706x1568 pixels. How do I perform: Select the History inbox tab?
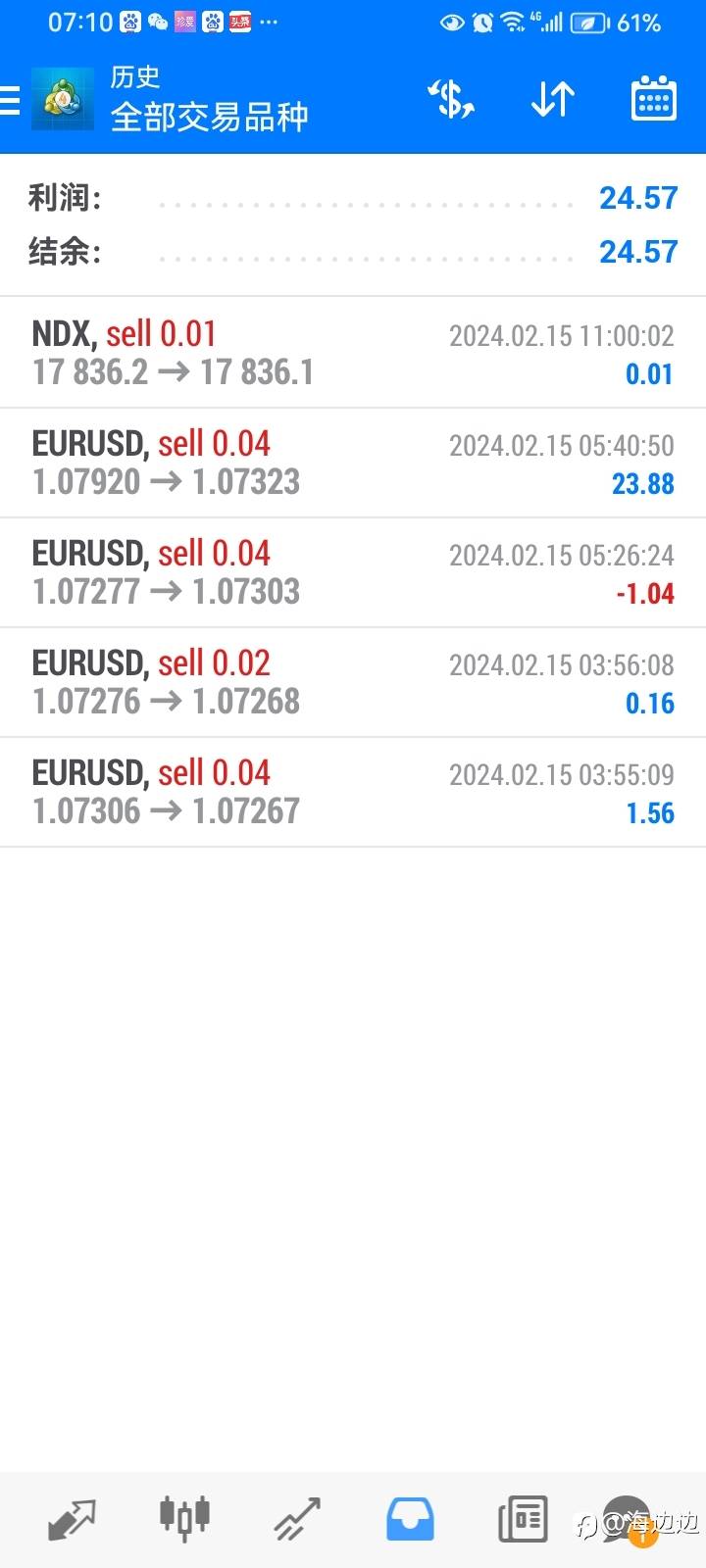click(410, 1519)
